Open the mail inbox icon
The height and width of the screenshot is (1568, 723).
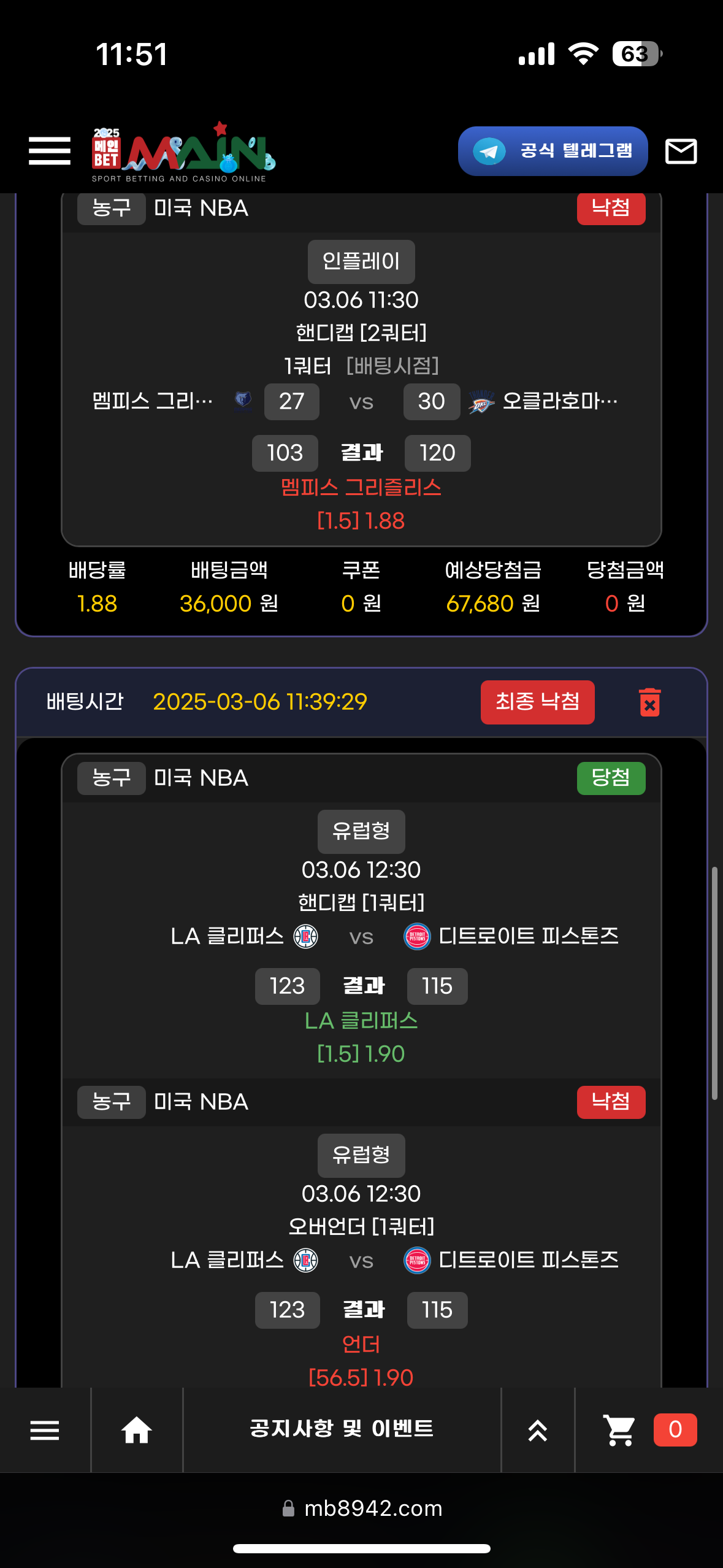coord(681,151)
